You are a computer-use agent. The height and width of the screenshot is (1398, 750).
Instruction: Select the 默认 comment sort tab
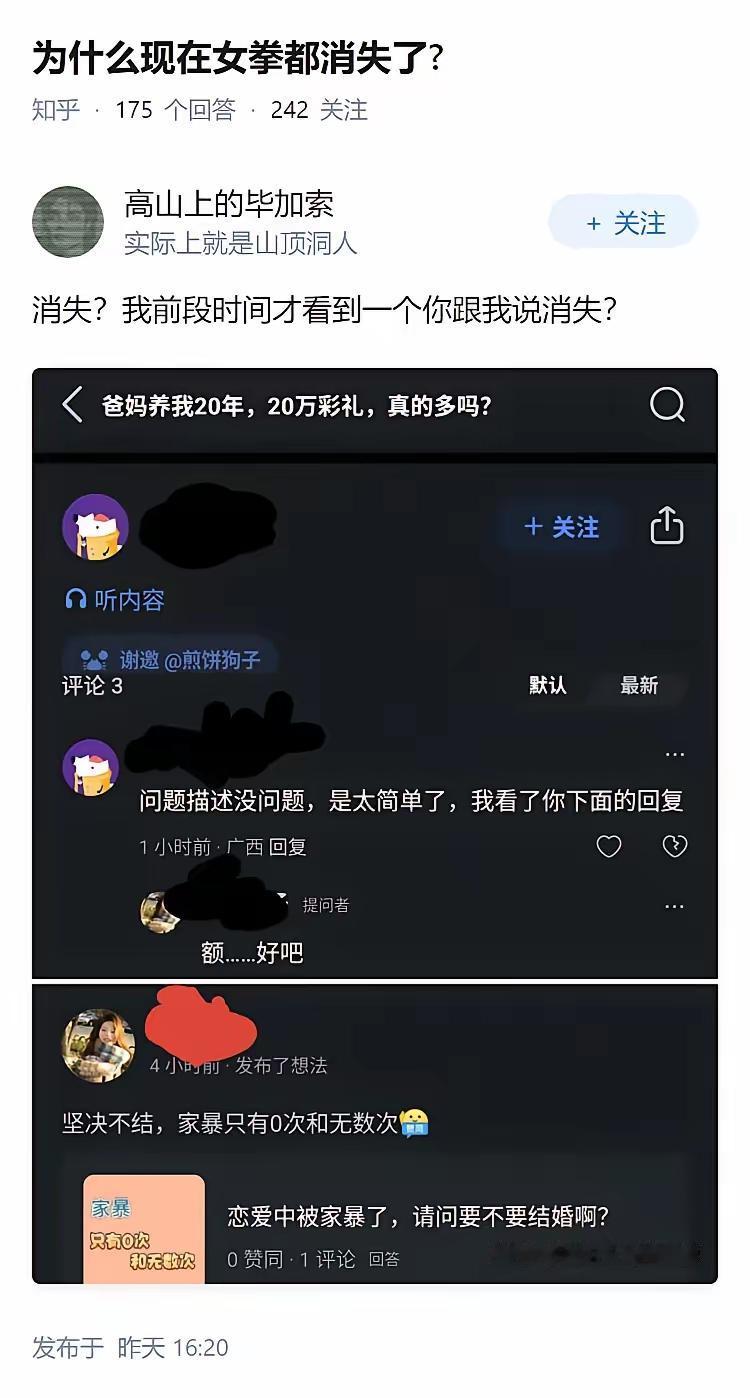click(x=547, y=686)
